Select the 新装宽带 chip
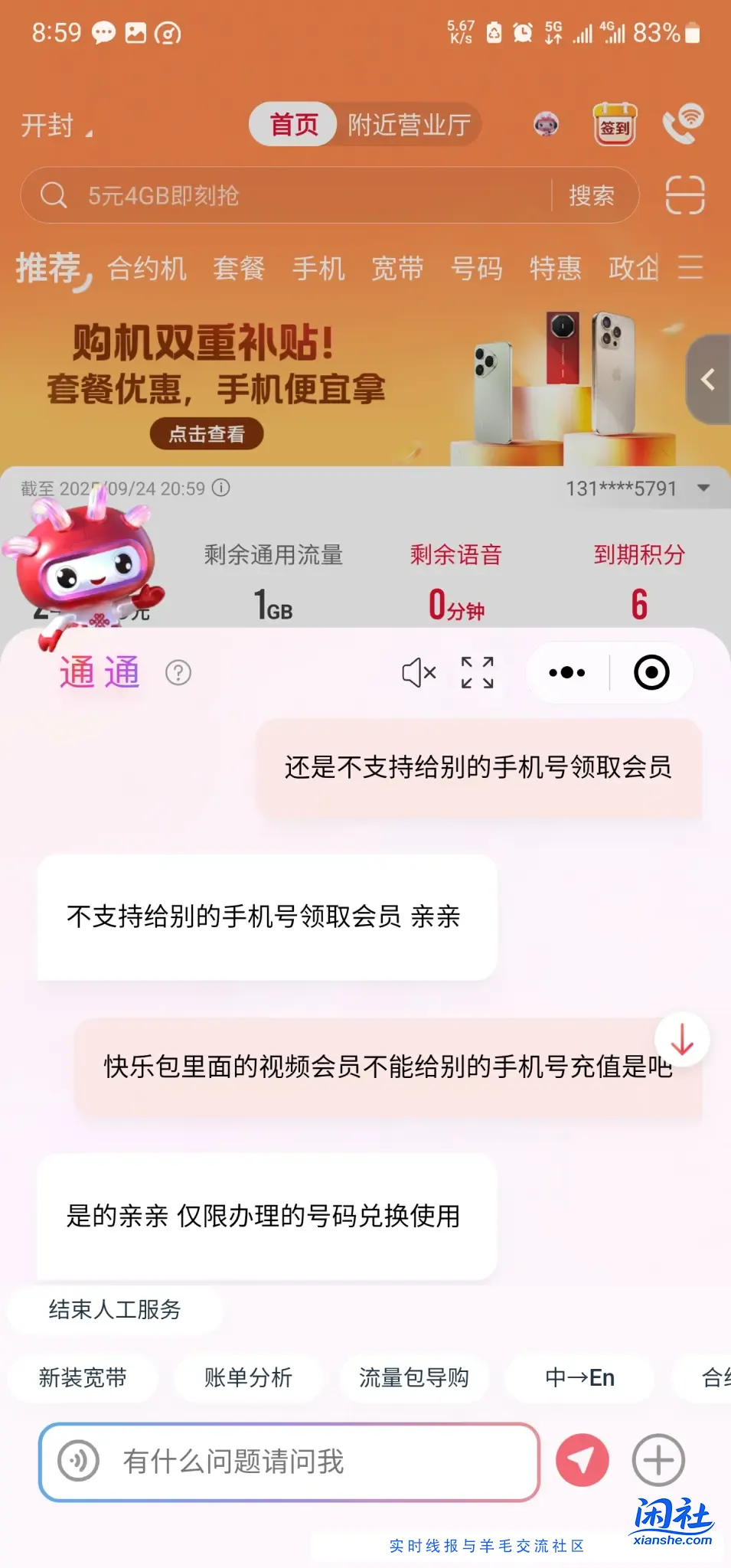 coord(83,1377)
